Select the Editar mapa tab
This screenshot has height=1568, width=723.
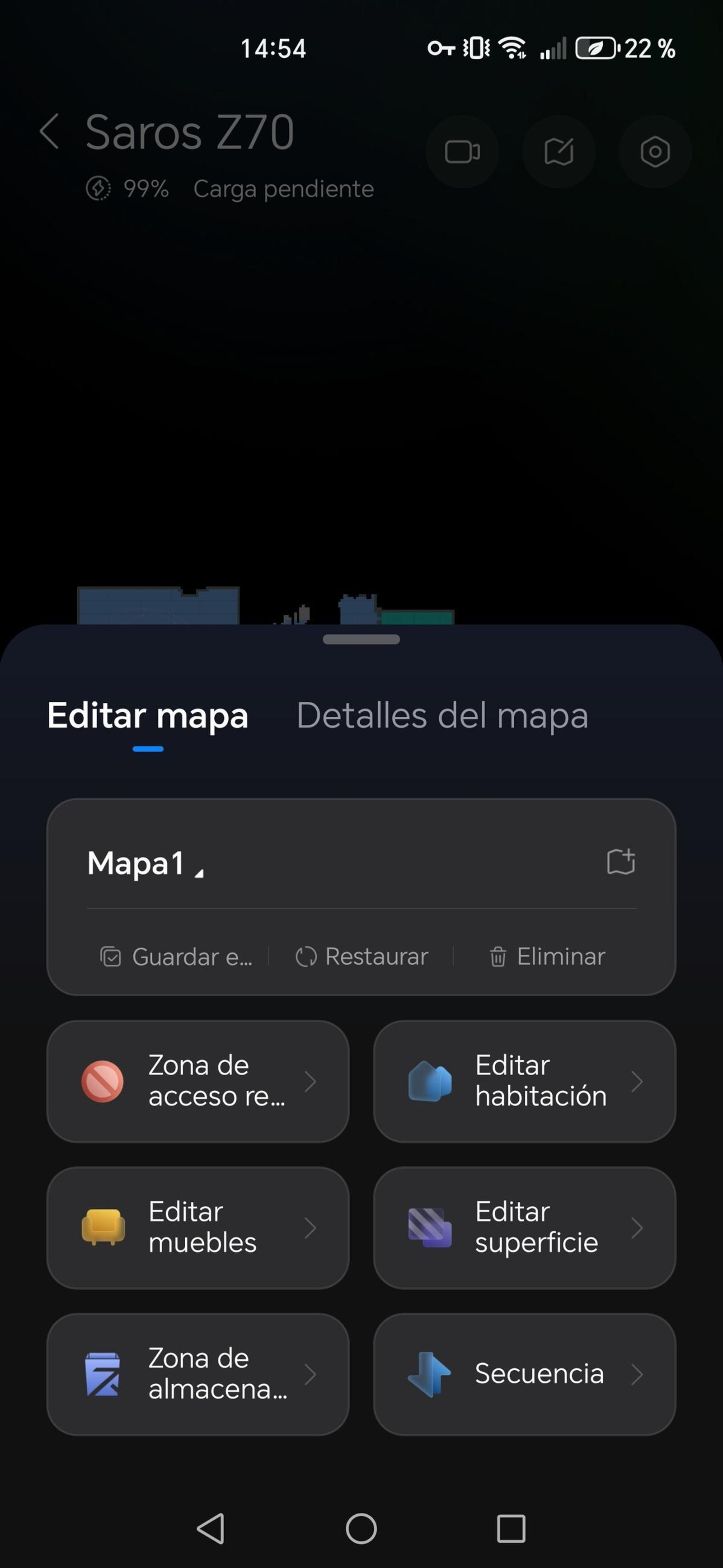tap(148, 715)
